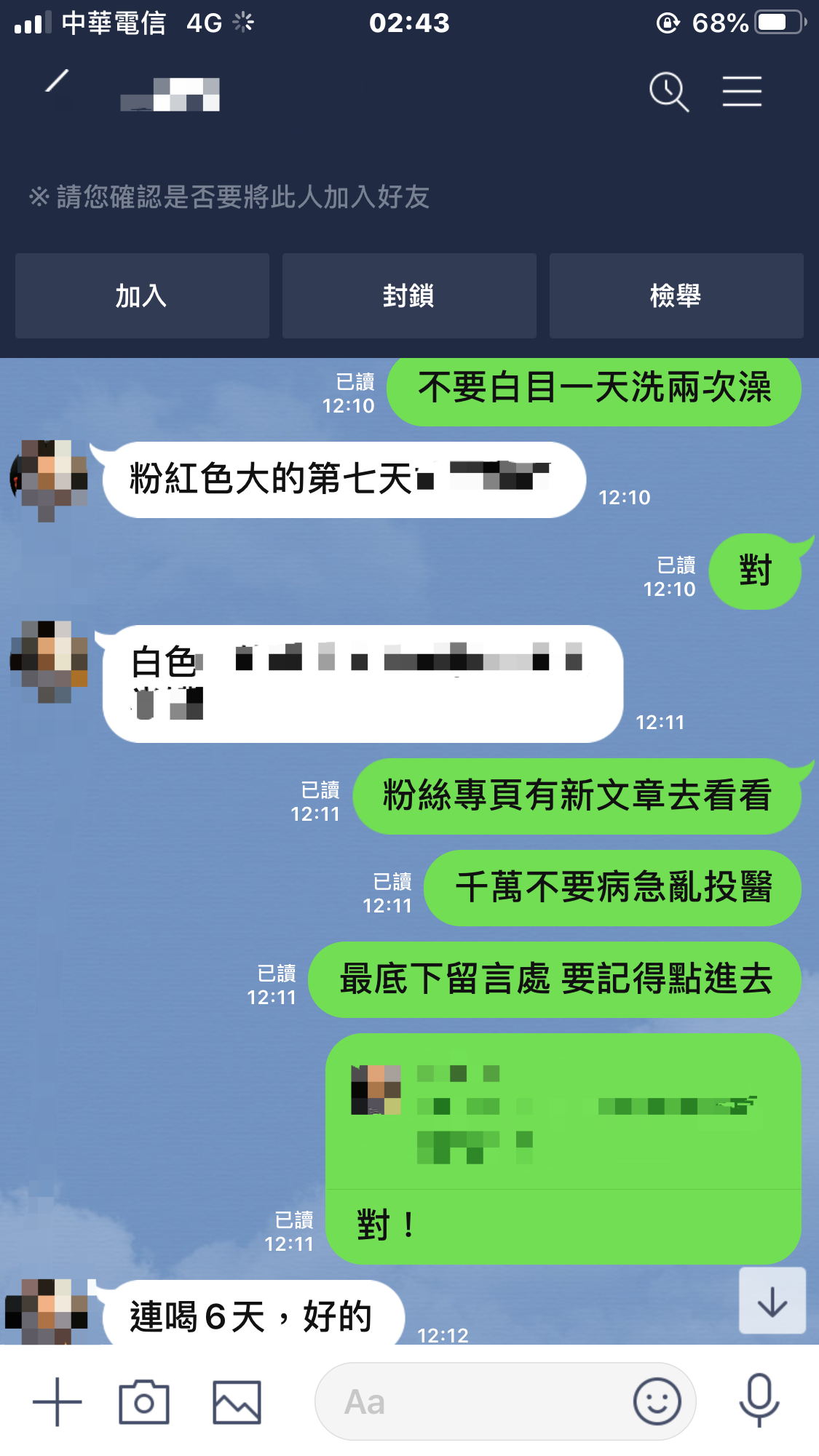Record a voice message
This screenshot has height=1456, width=819.
coord(759,1401)
